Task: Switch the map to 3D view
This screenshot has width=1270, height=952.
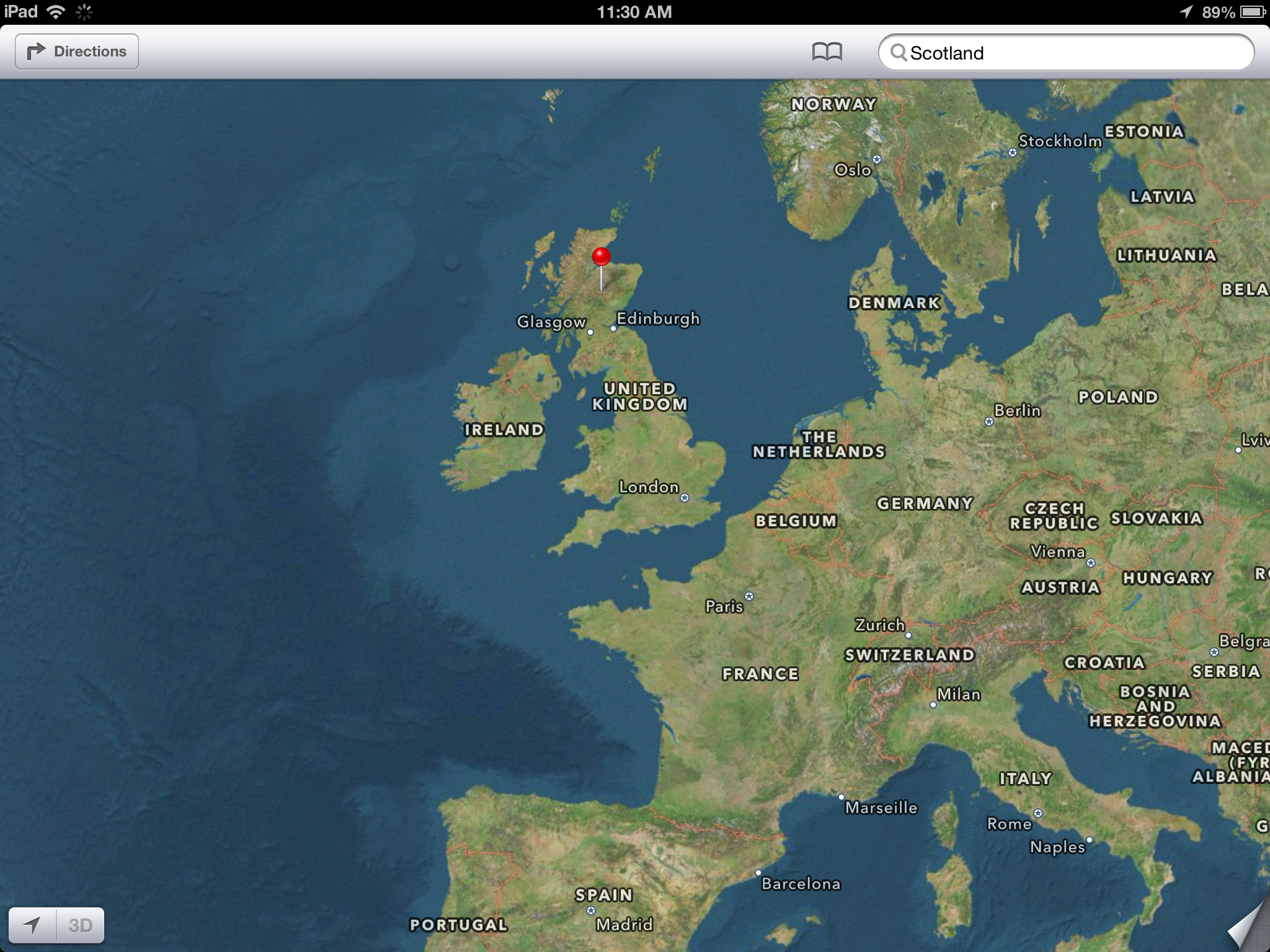Action: pos(81,925)
